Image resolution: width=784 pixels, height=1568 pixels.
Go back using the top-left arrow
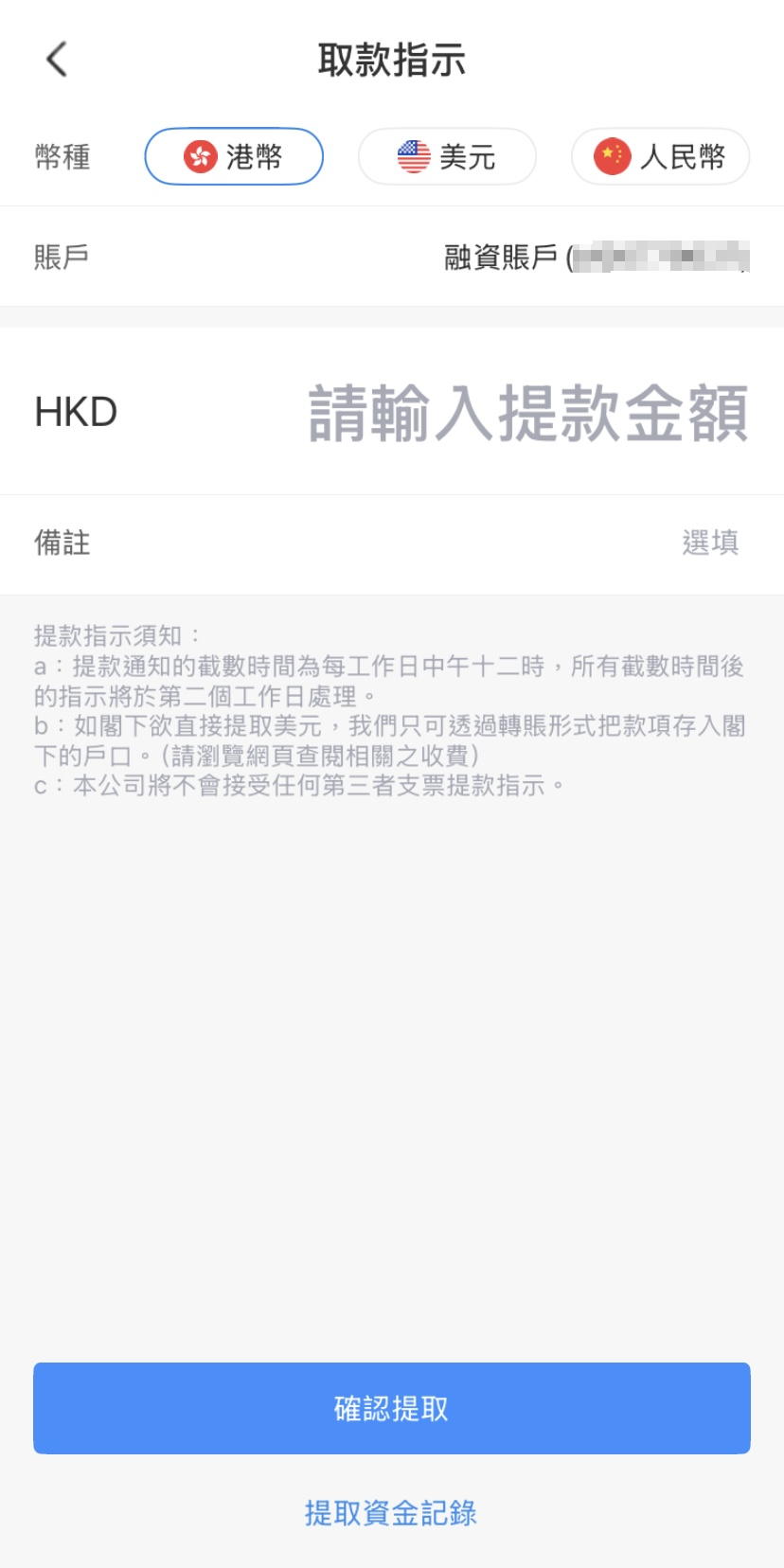coord(57,60)
